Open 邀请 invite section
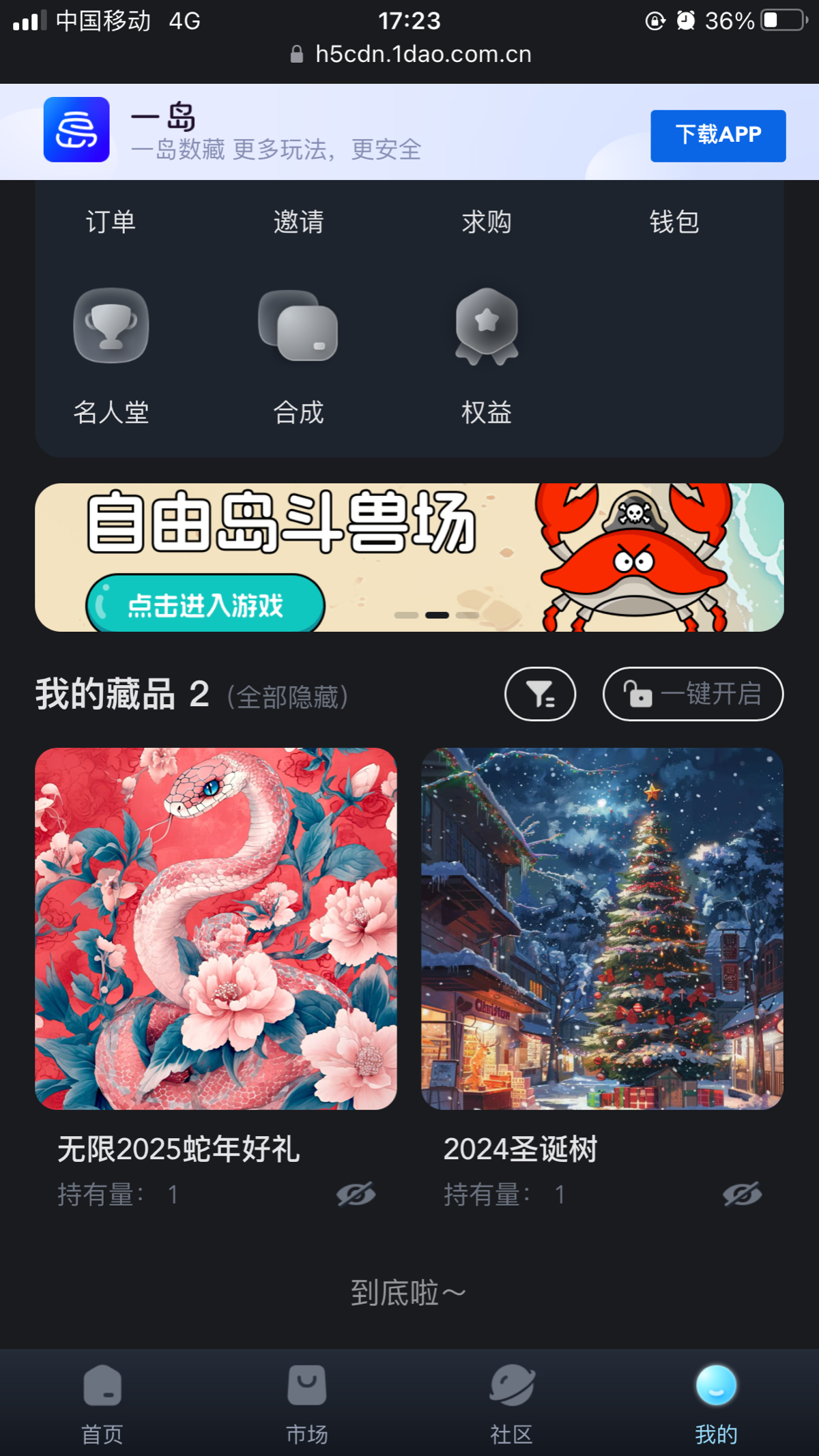Screen dimensions: 819x1456 pos(298,221)
